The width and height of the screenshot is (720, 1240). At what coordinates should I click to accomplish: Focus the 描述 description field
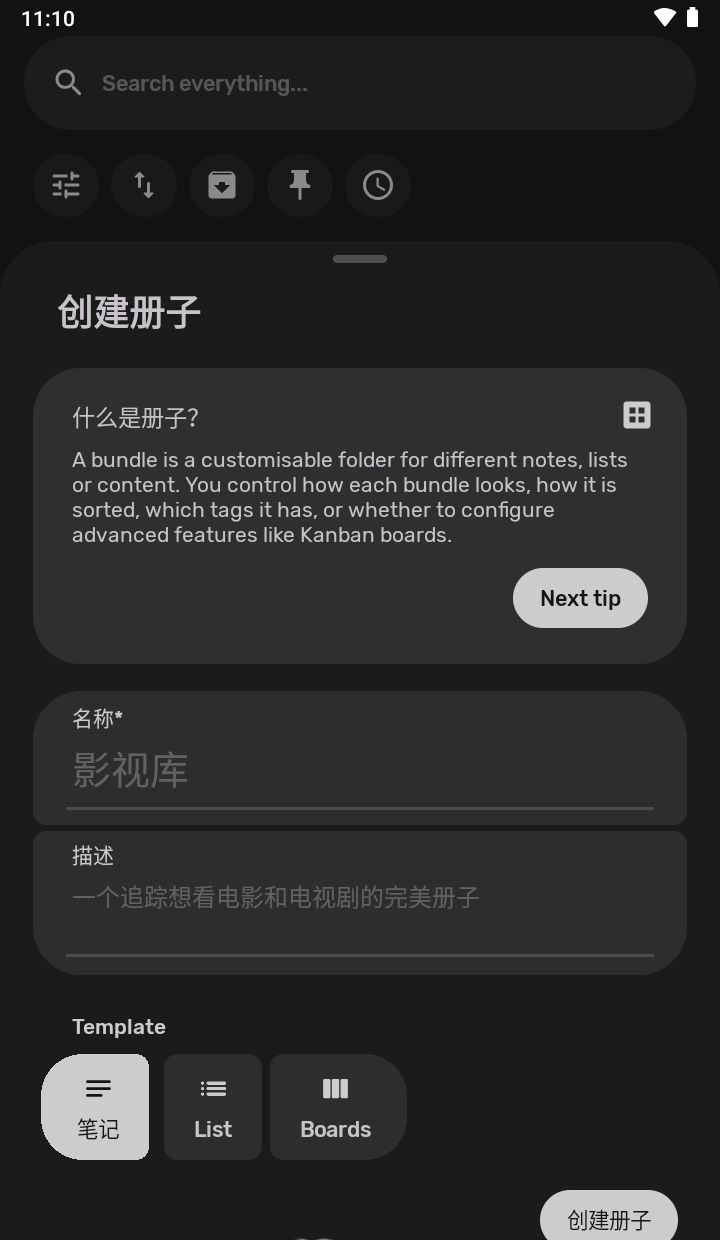click(360, 898)
